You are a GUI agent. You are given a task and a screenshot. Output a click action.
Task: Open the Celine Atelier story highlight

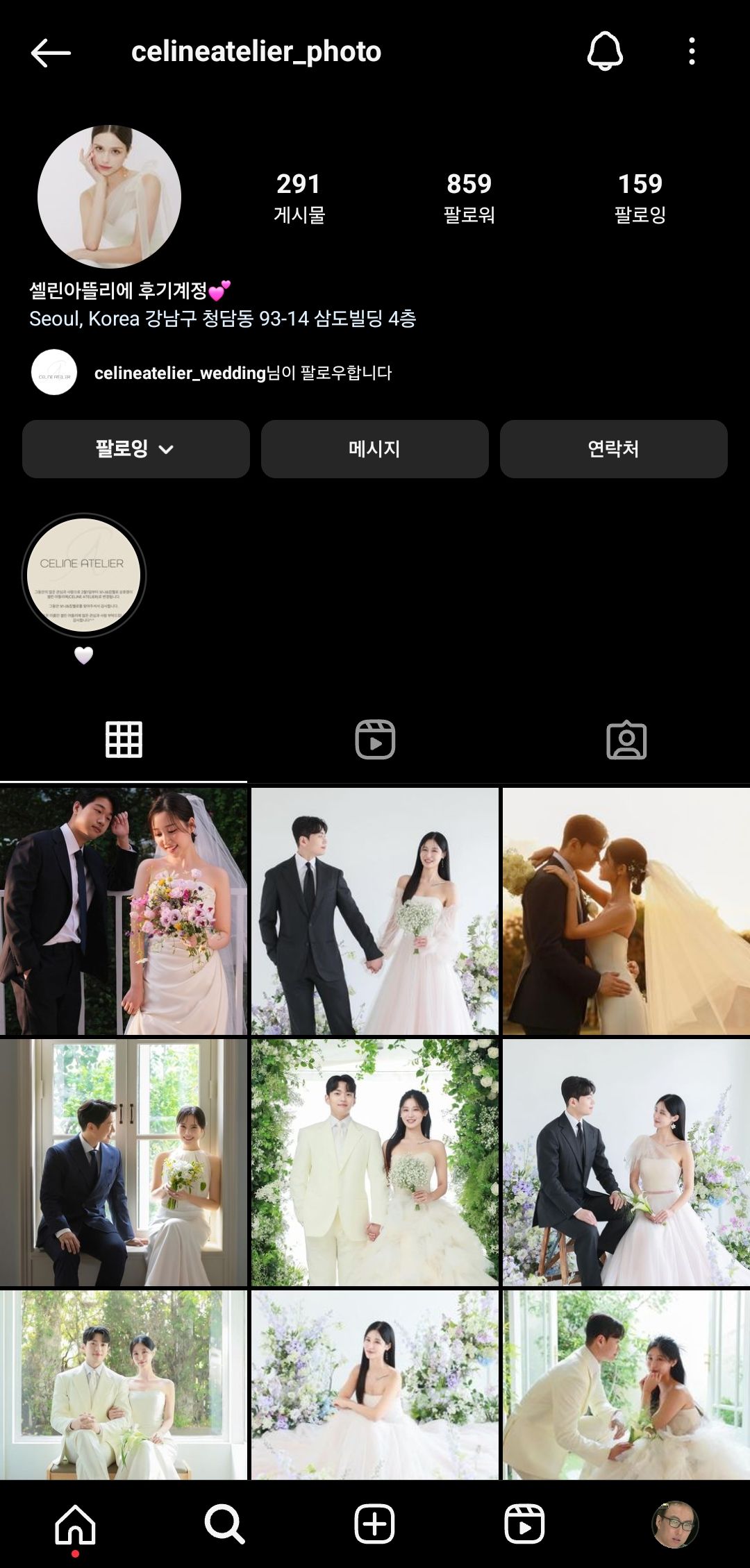pos(84,575)
